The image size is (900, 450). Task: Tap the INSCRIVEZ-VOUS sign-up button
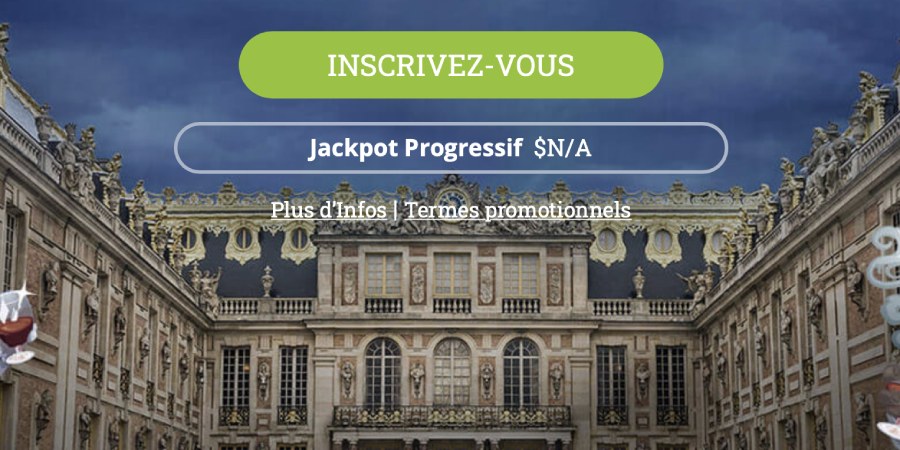[x=450, y=65]
